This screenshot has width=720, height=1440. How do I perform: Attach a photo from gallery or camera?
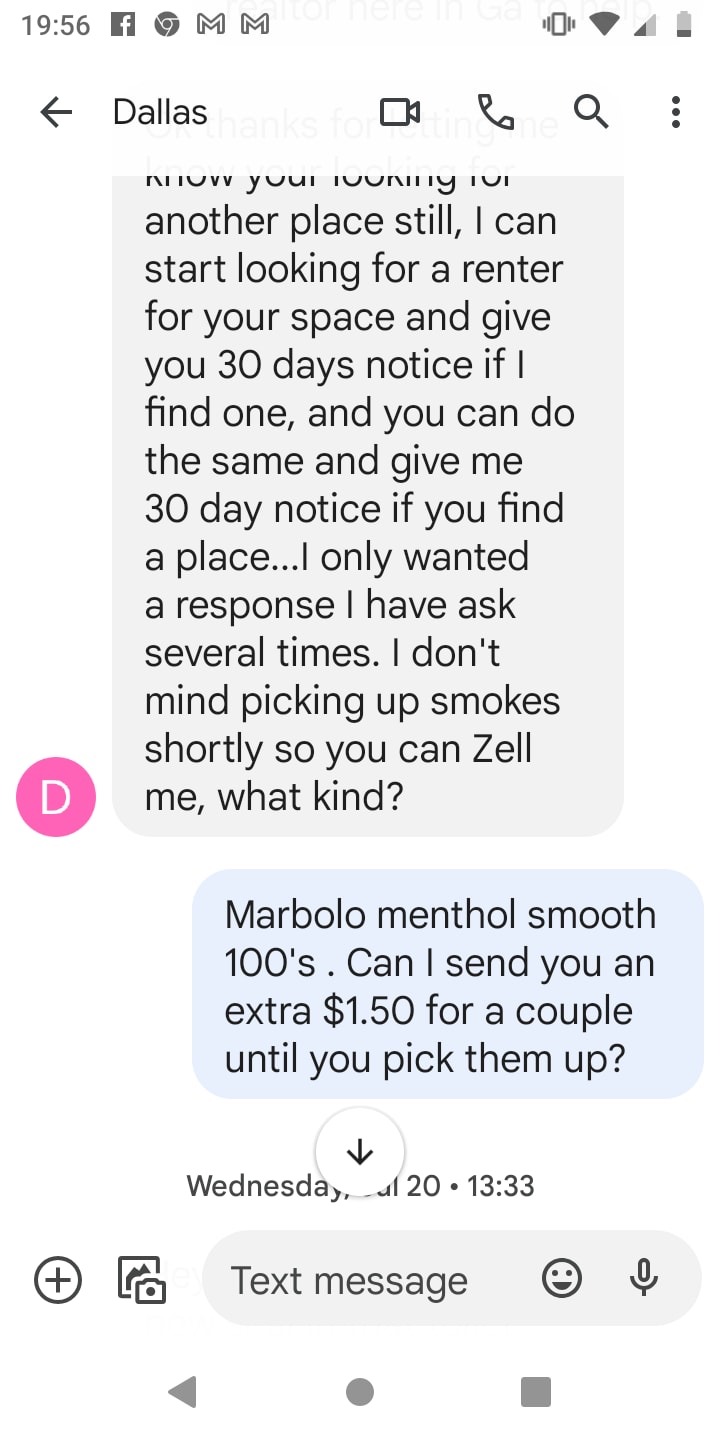pos(141,1280)
